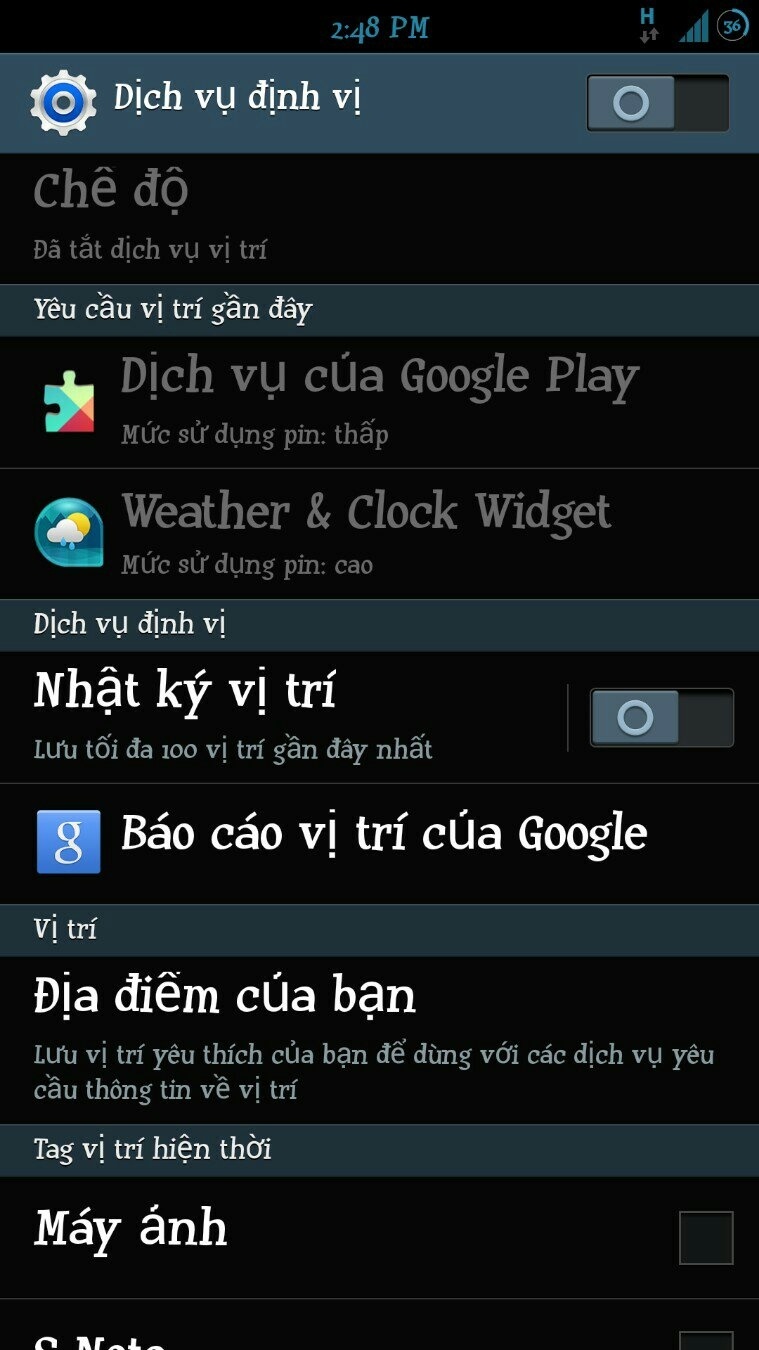Open Địa điểm của bạn
Image resolution: width=759 pixels, height=1350 pixels.
[379, 1040]
